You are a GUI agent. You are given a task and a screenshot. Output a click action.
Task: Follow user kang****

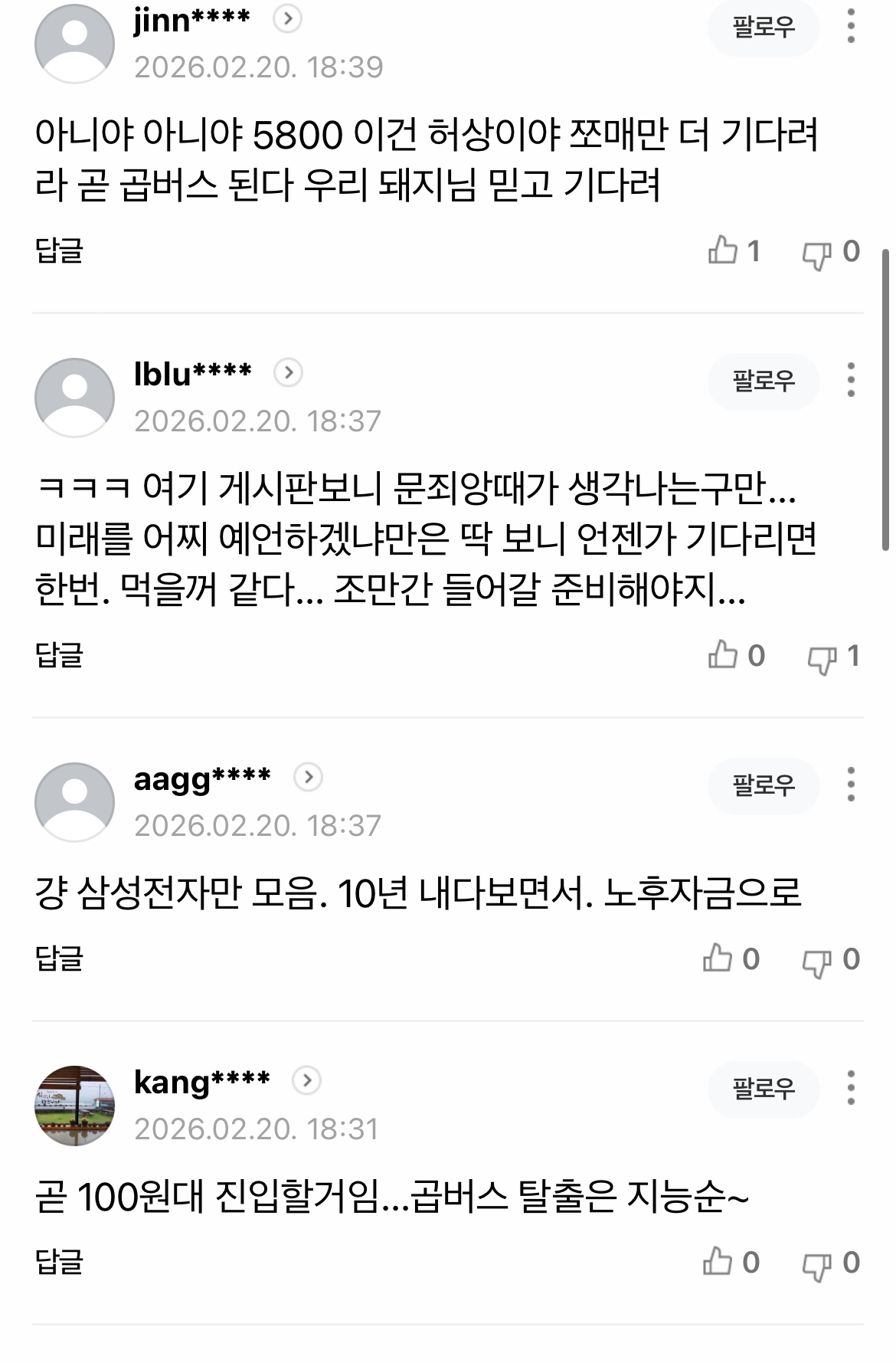pos(764,1089)
